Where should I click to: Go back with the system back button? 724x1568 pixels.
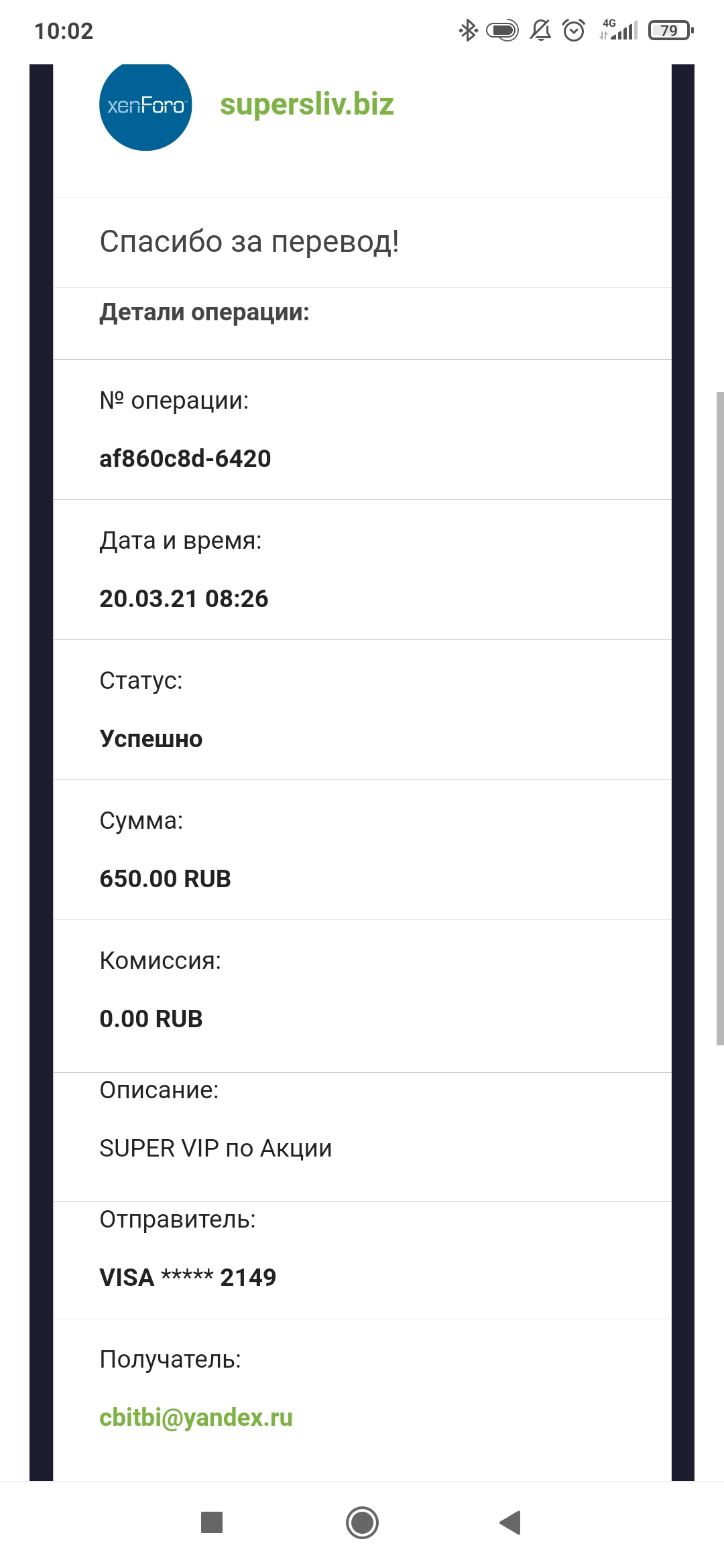click(x=510, y=1522)
